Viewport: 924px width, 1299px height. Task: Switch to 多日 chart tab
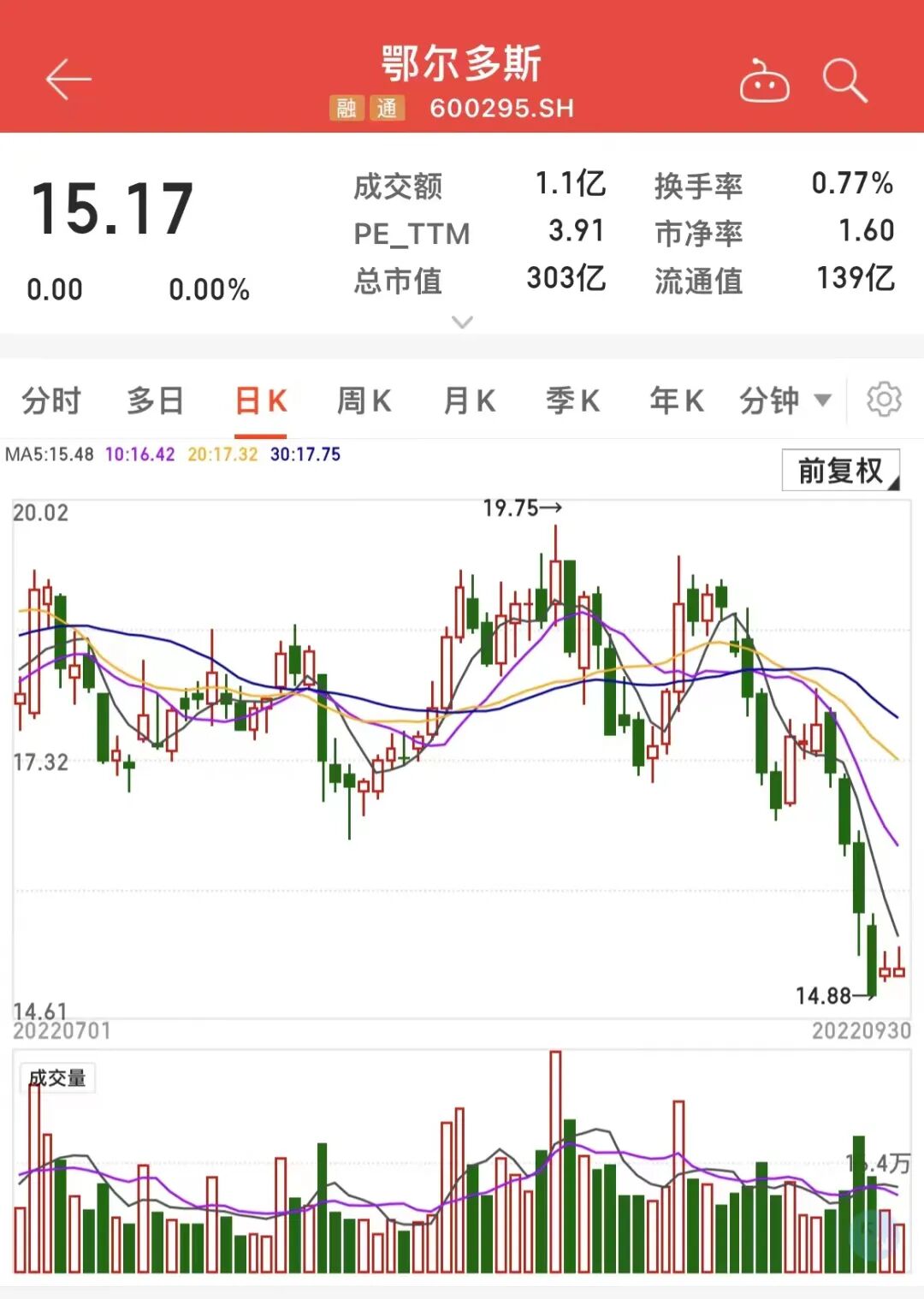coord(156,400)
